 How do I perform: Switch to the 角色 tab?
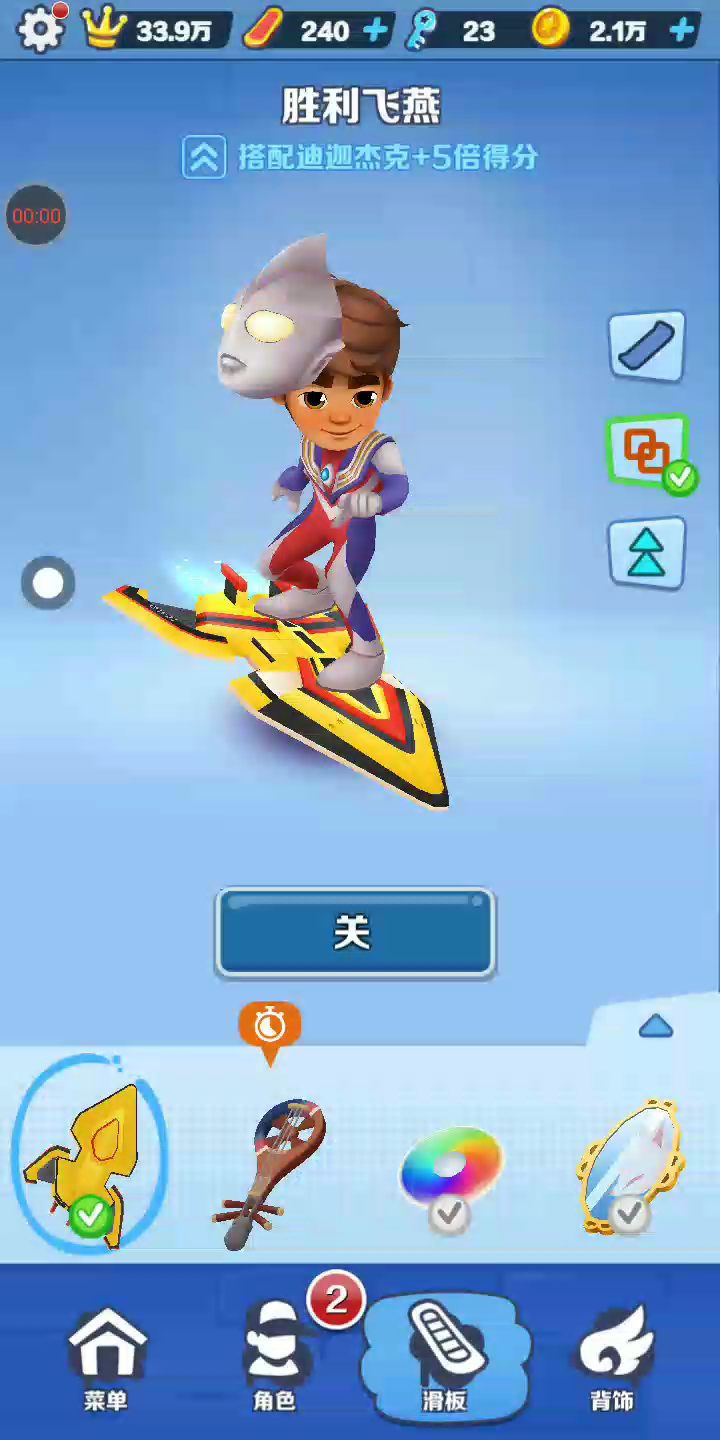click(x=275, y=1360)
